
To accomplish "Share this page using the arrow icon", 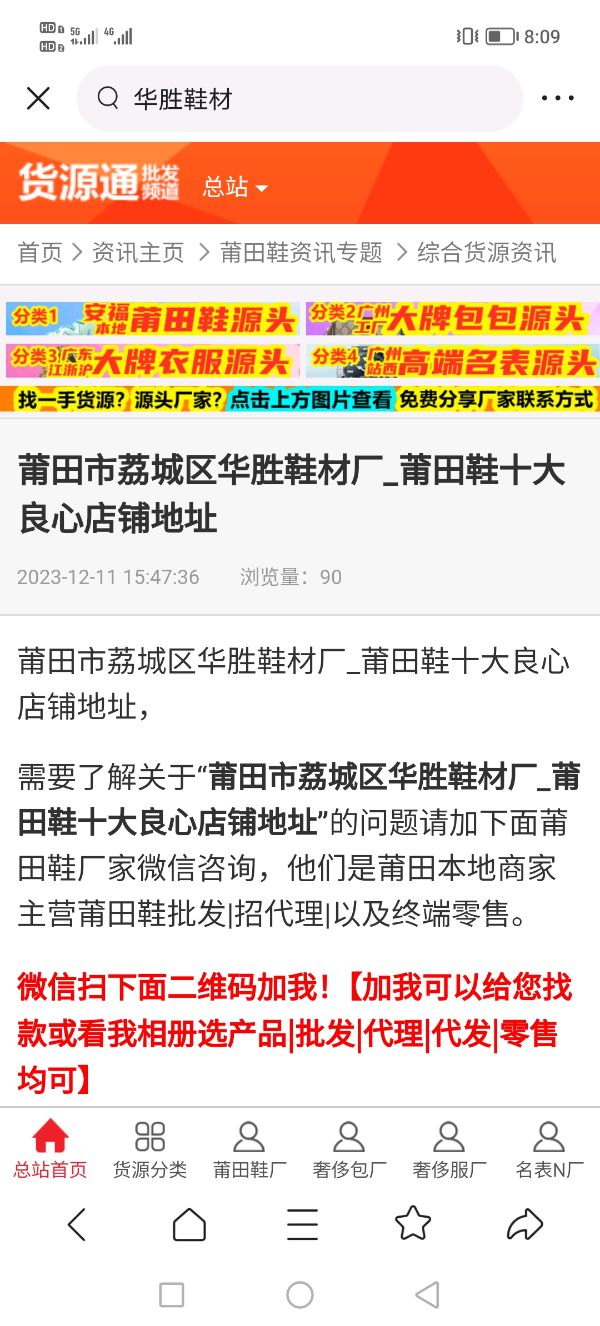I will pyautogui.click(x=524, y=1223).
